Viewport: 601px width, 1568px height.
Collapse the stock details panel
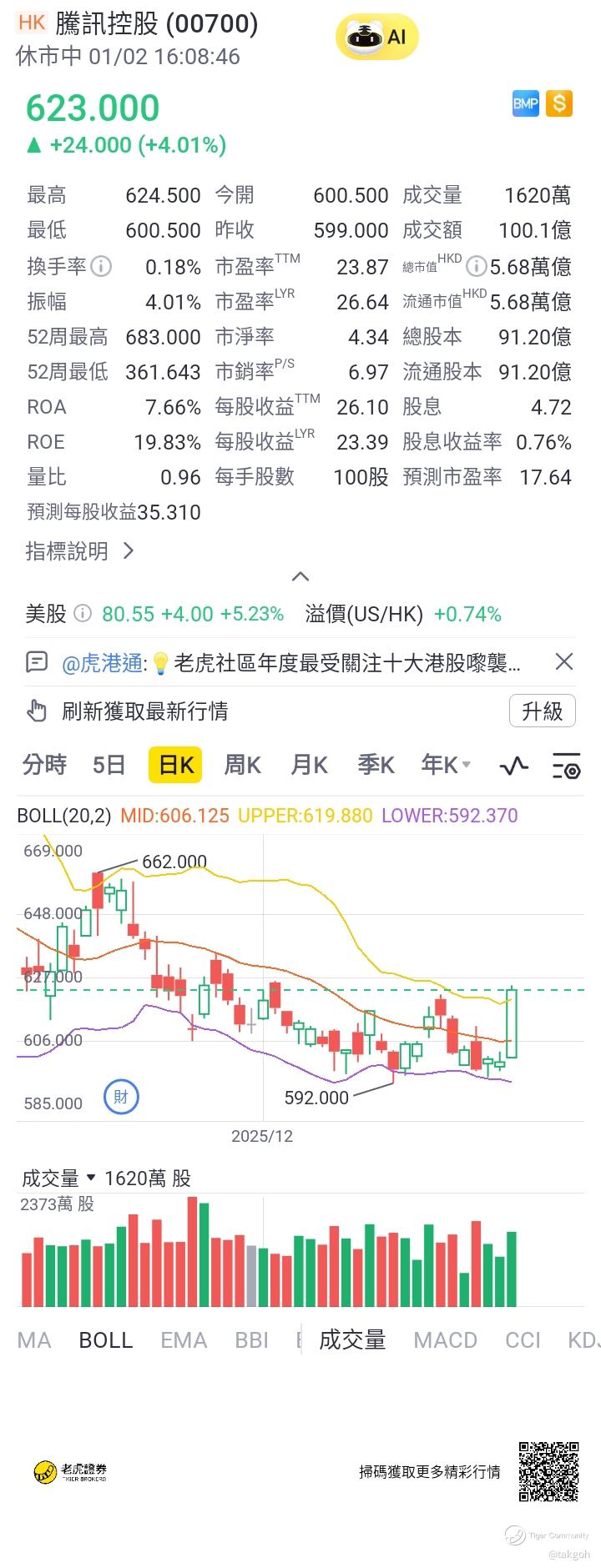[300, 576]
